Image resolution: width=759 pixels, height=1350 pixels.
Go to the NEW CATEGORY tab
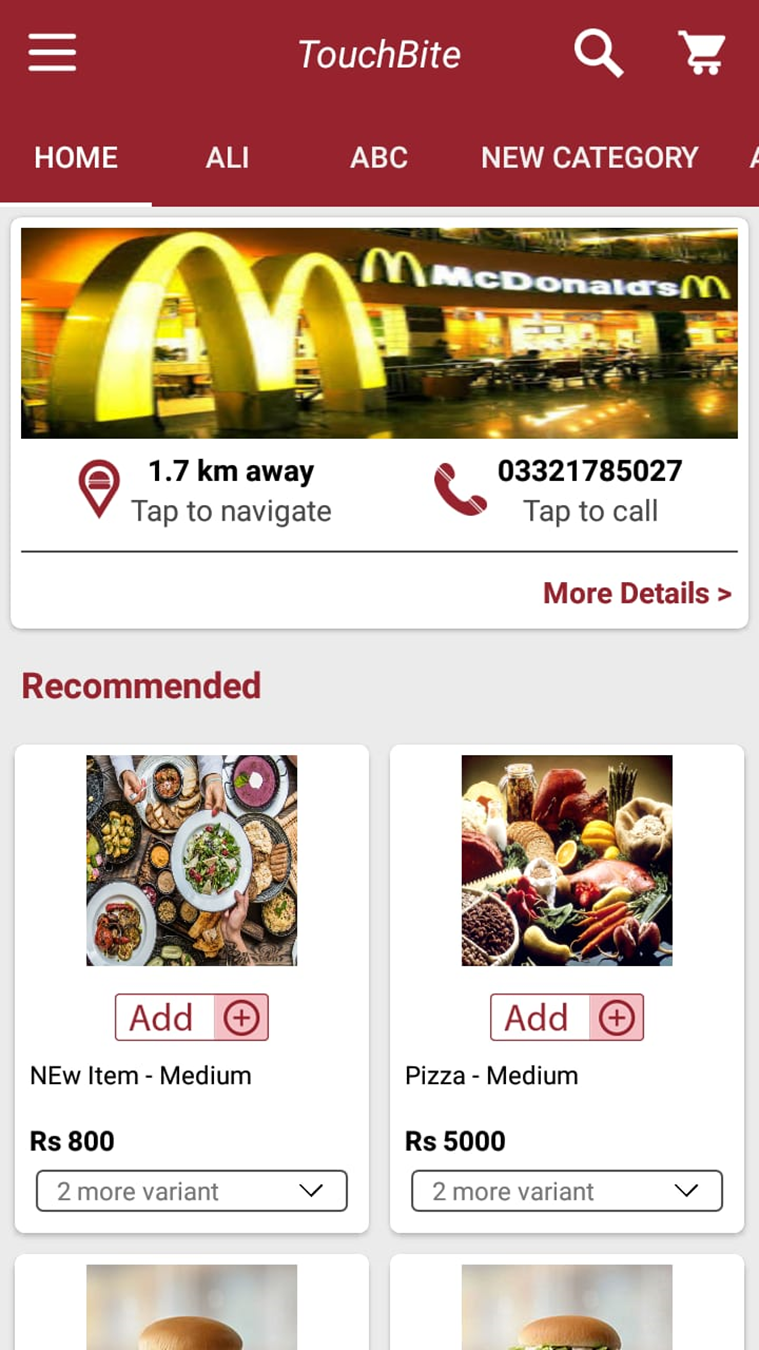589,158
